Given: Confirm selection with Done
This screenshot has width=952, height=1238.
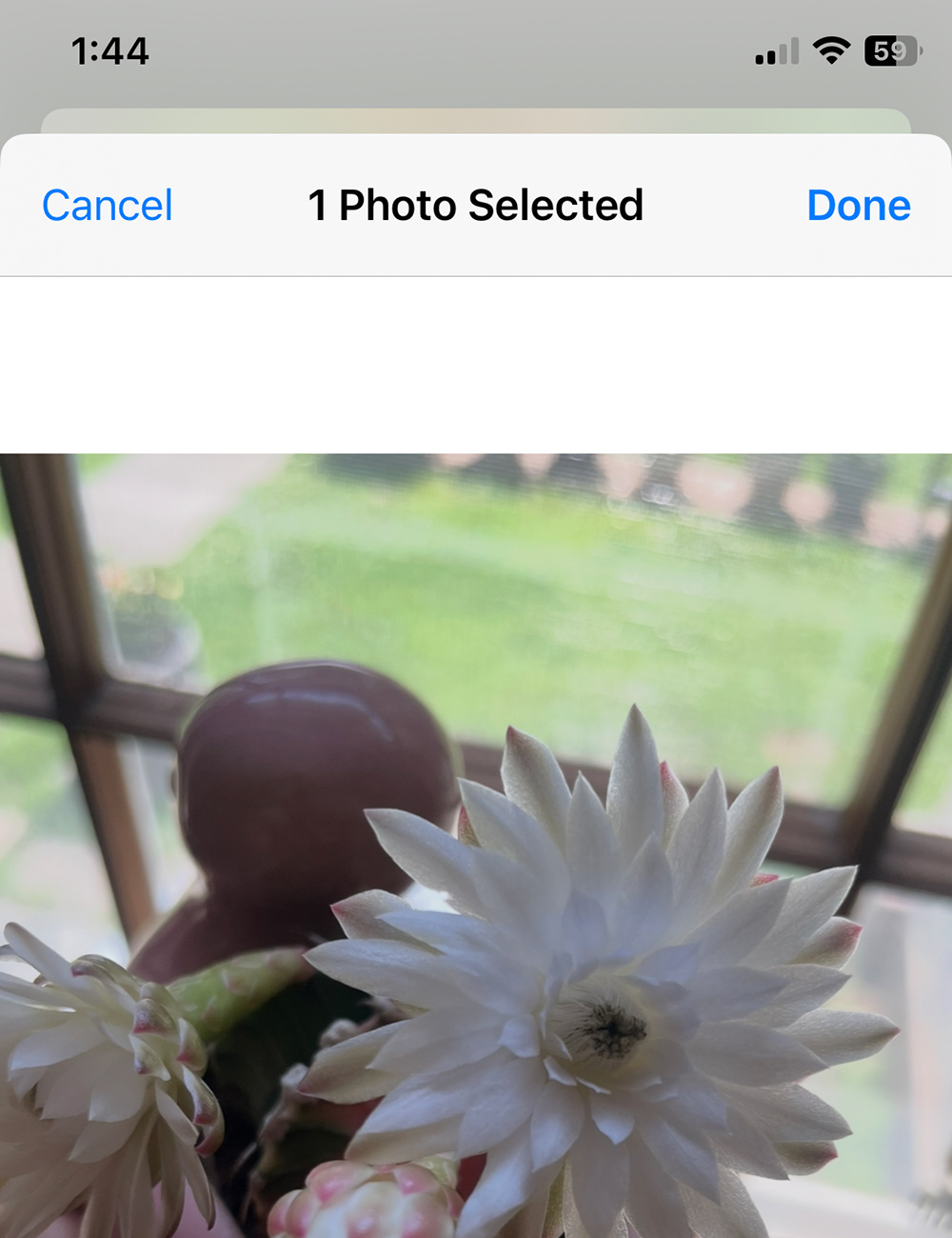Looking at the screenshot, I should pos(858,206).
